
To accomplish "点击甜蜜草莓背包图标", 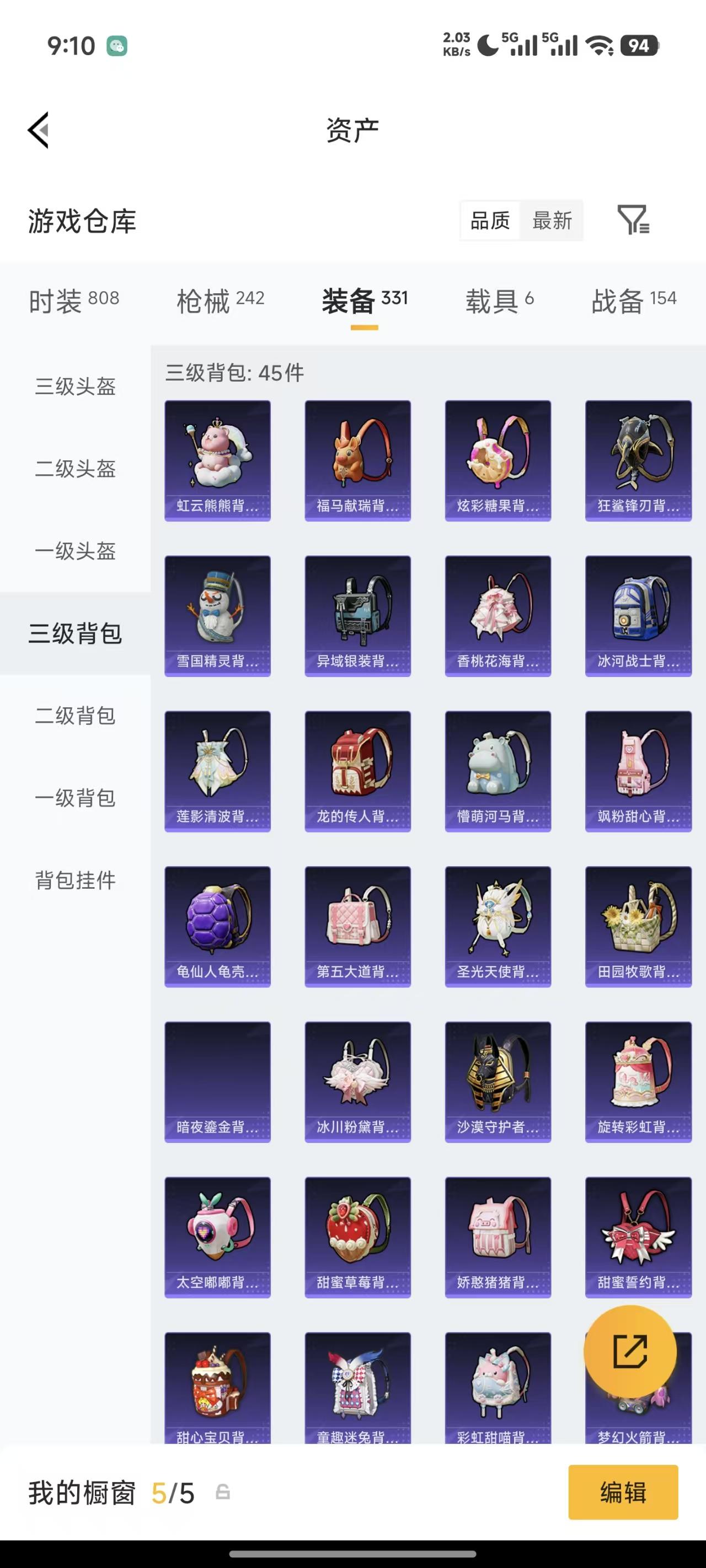I will (x=357, y=1236).
